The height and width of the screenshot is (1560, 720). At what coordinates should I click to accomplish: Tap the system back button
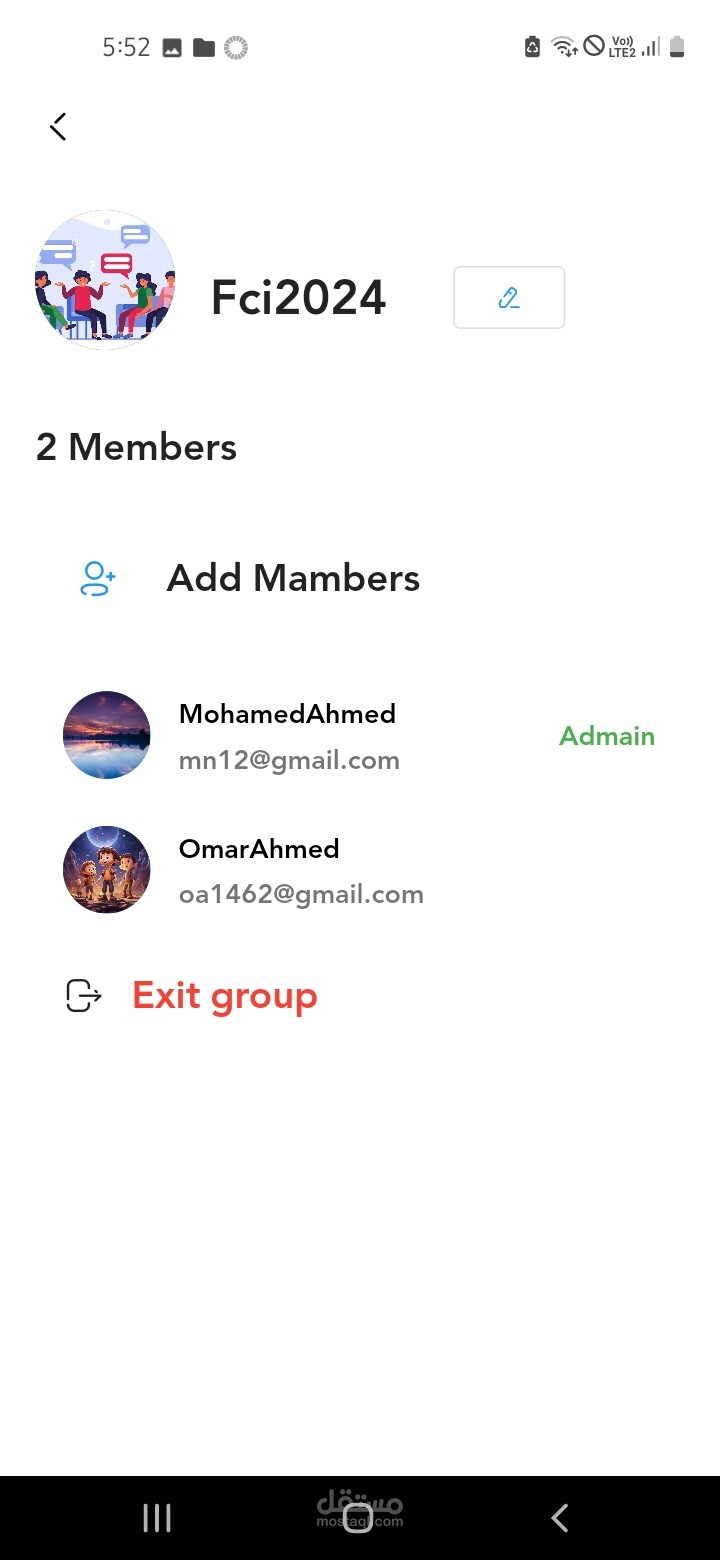tap(560, 1518)
